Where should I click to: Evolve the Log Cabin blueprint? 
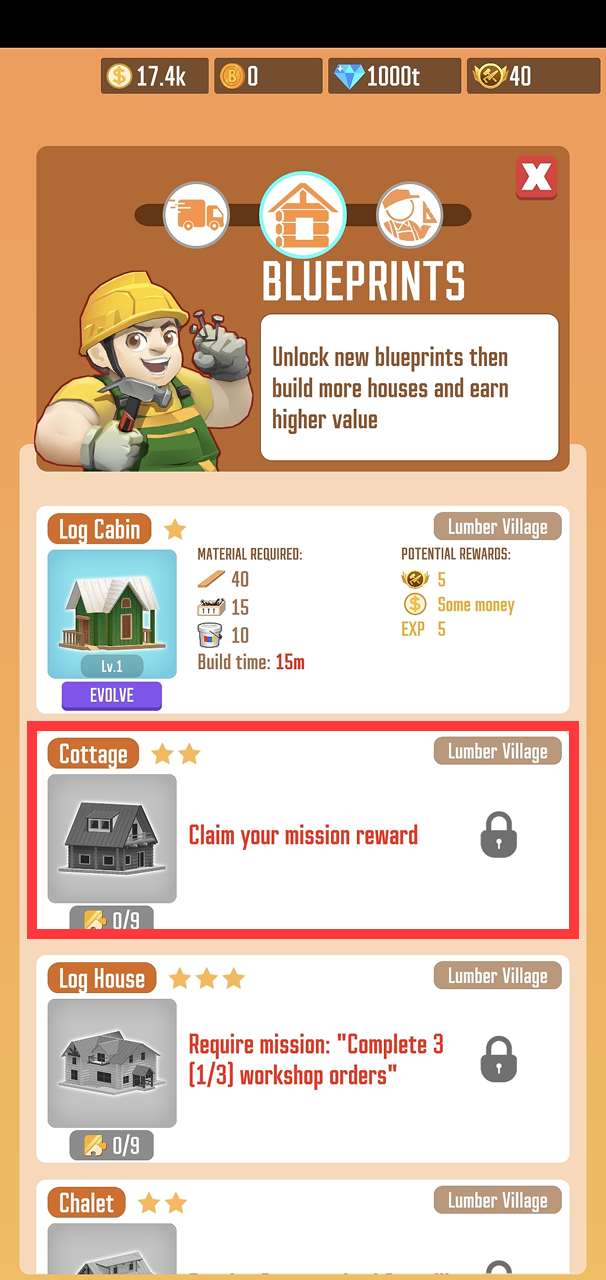pos(111,695)
